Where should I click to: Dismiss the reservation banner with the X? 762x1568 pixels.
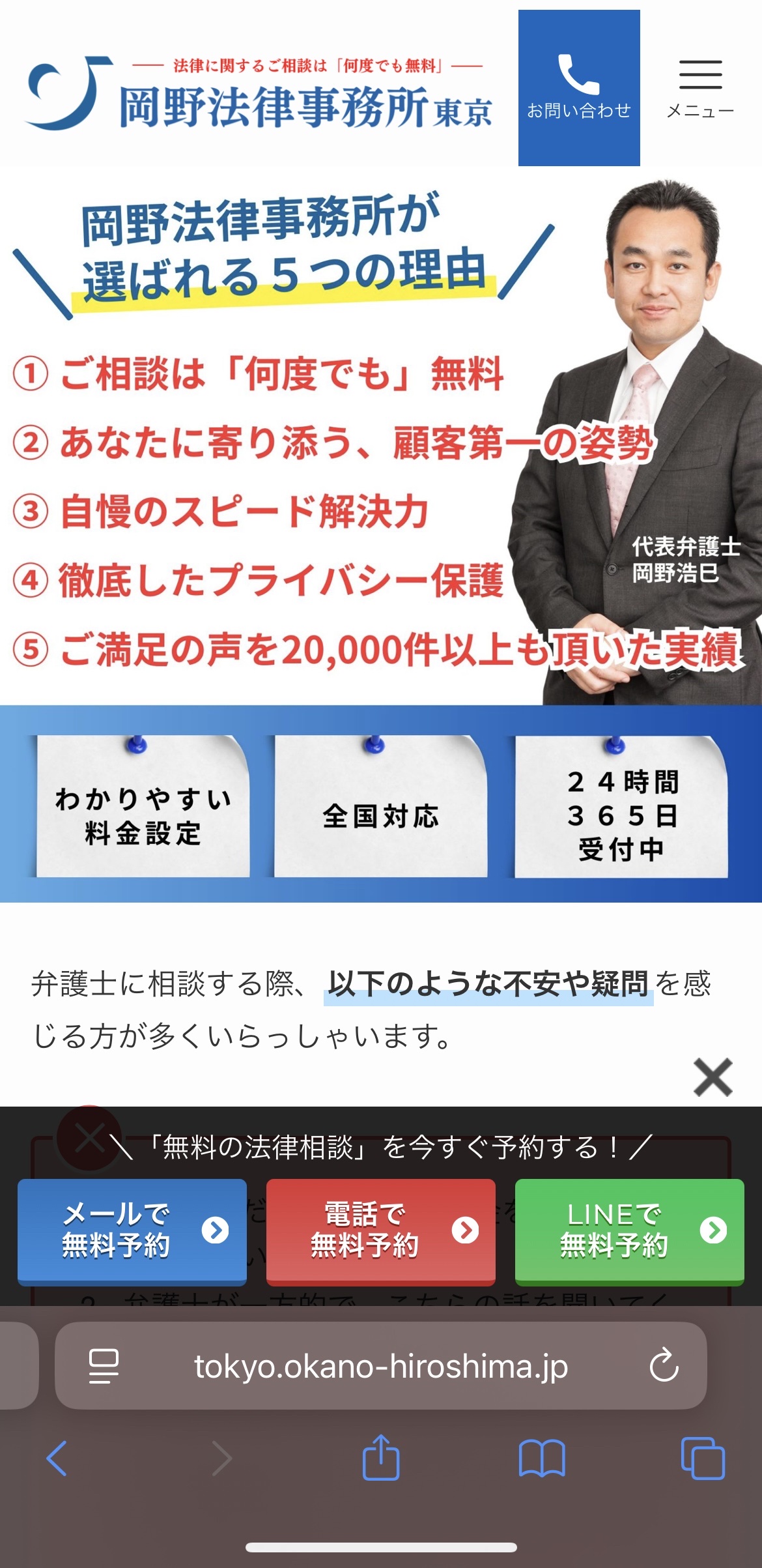713,1078
